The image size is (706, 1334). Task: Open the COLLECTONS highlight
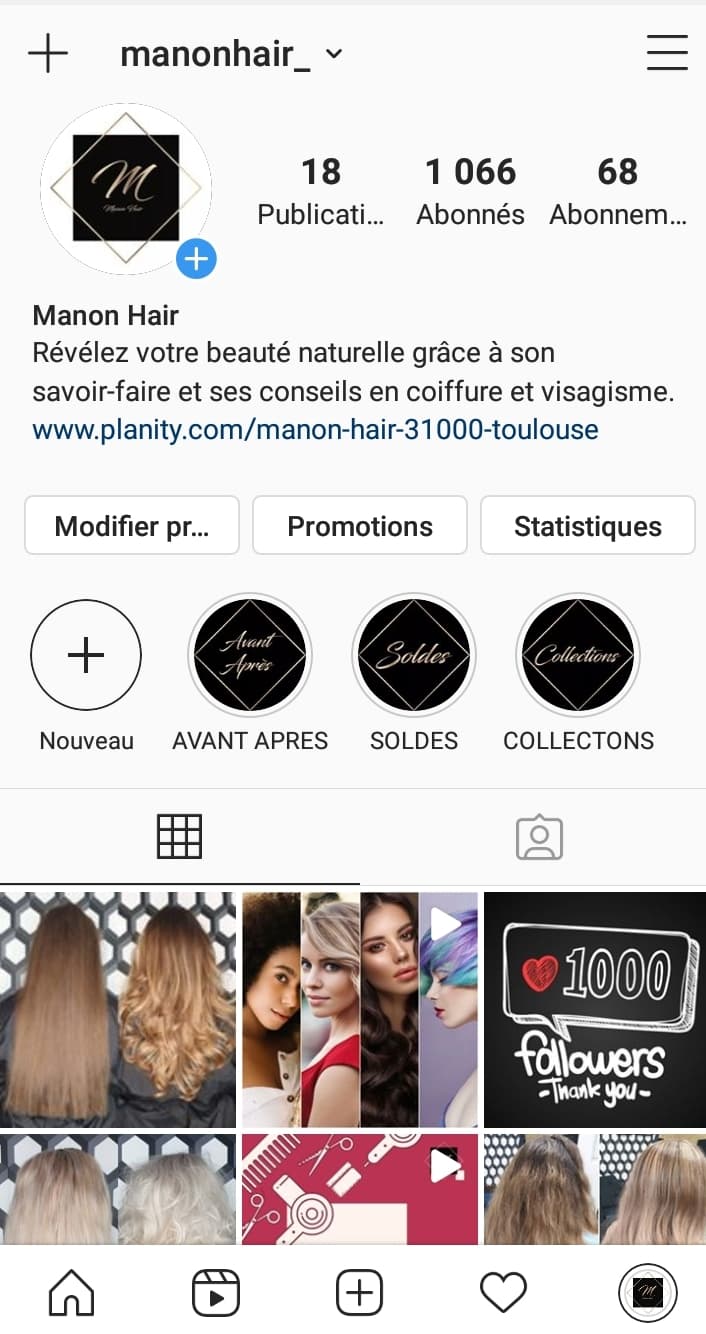coord(578,655)
